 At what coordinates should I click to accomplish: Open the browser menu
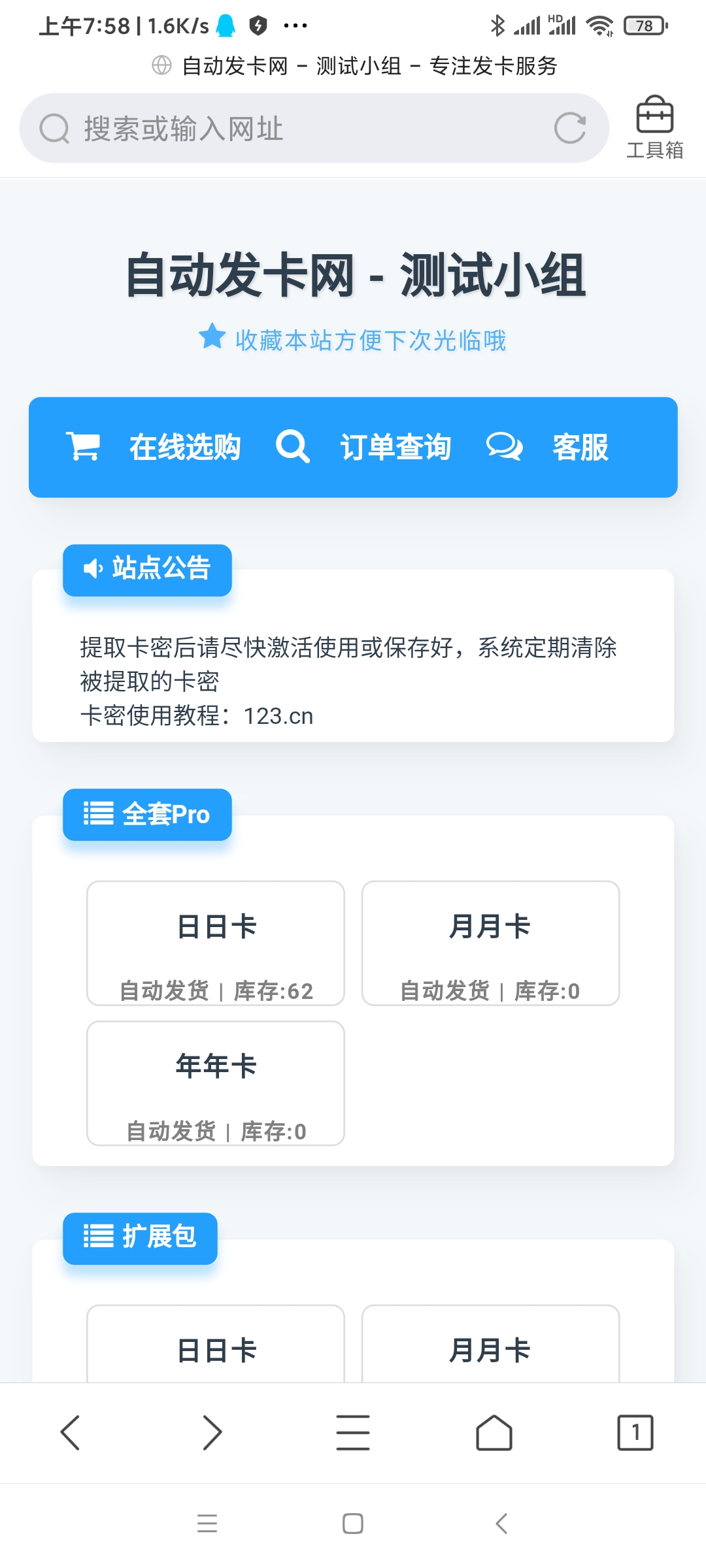(x=353, y=1433)
